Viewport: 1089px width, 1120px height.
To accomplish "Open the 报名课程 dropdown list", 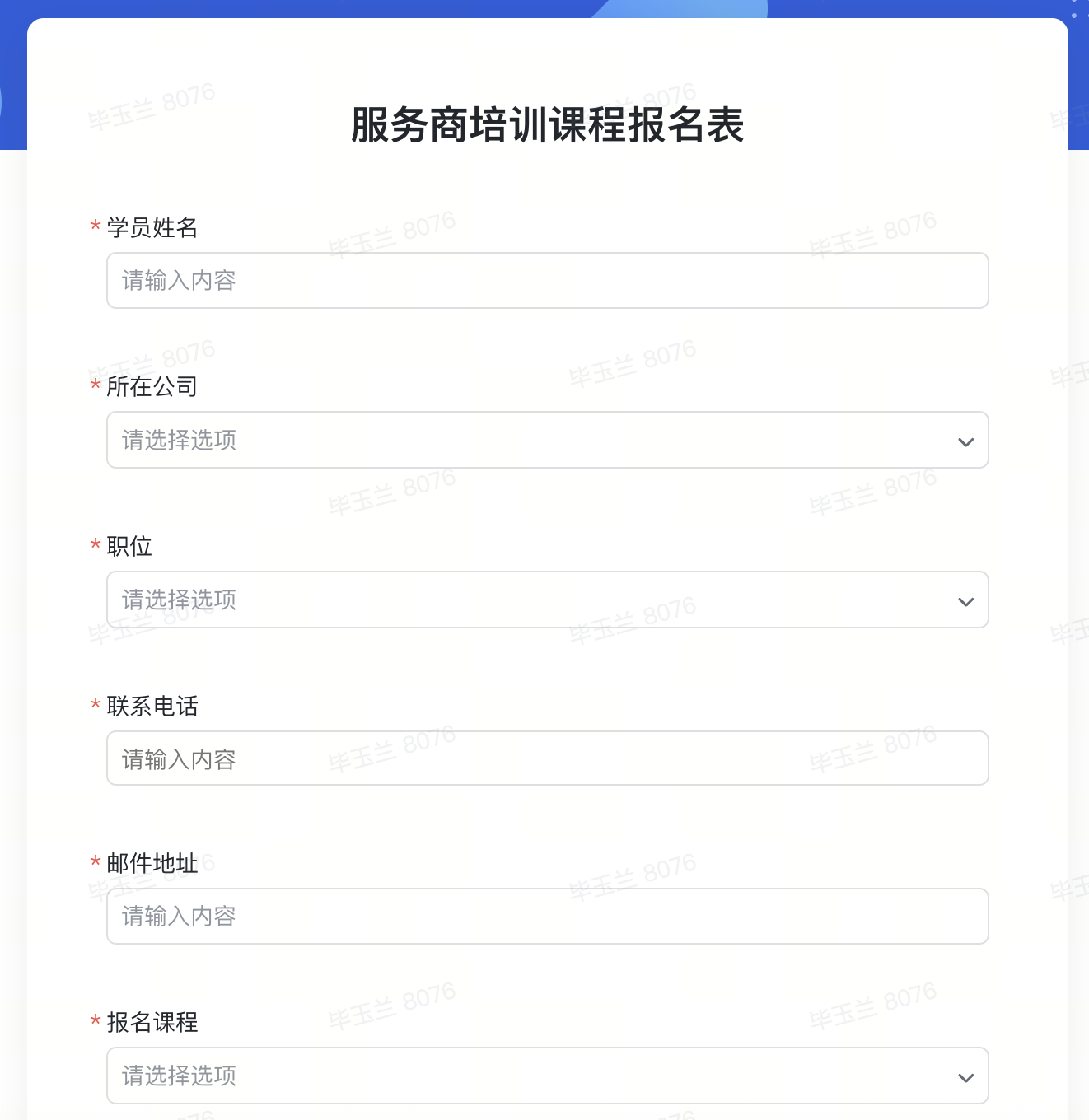I will pos(547,1076).
